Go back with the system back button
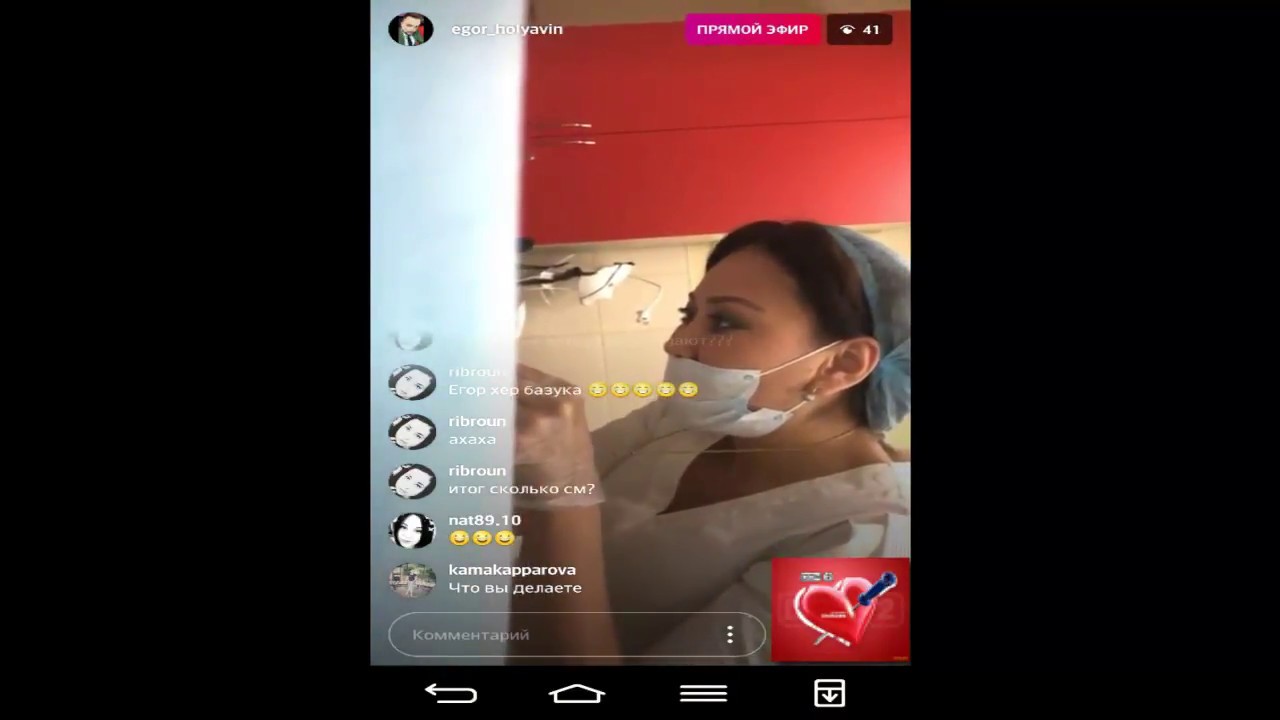The height and width of the screenshot is (720, 1280). (x=451, y=693)
